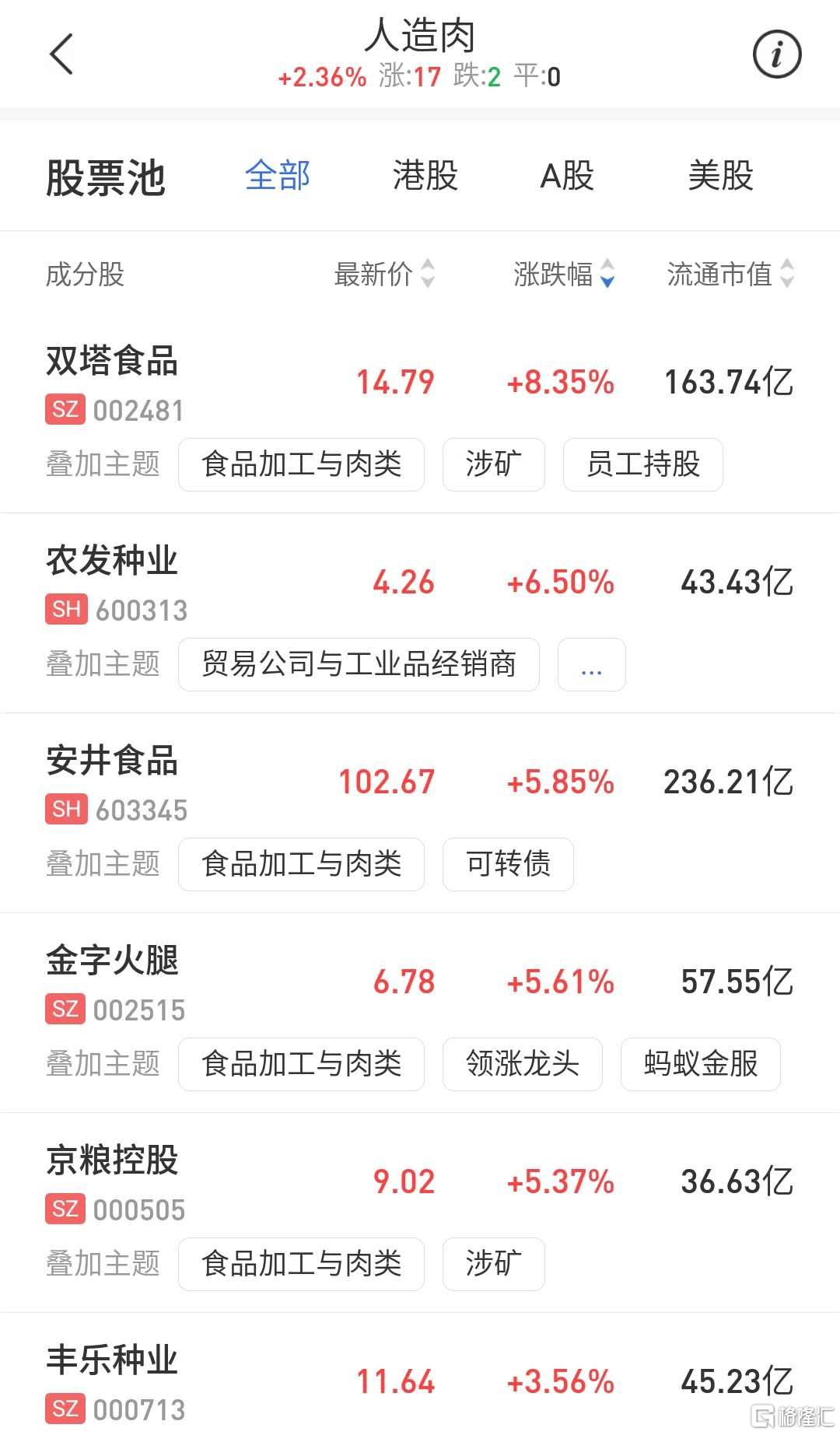Expand more themes for 农发种业

592,664
